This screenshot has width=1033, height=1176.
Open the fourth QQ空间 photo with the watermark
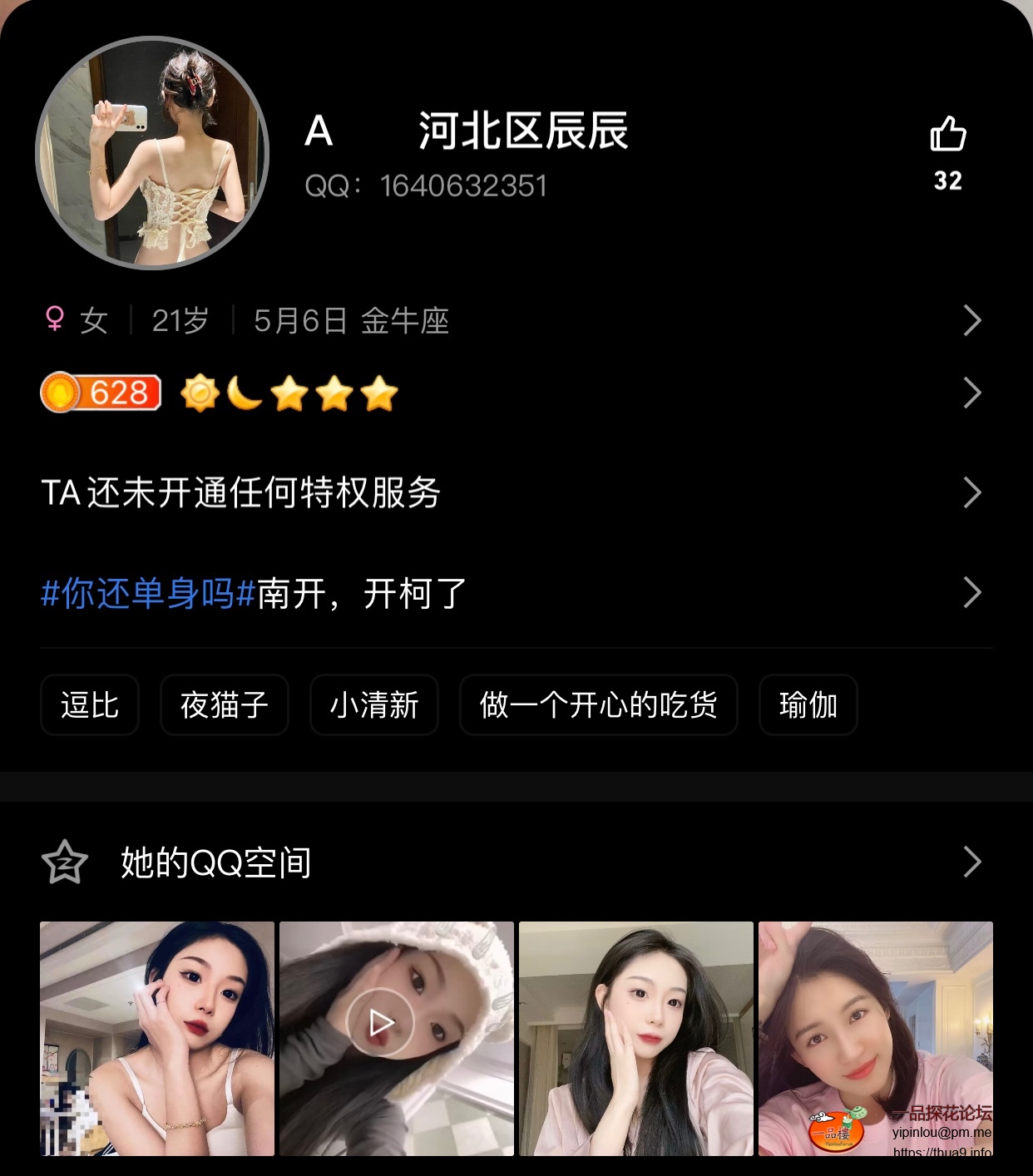coord(876,1039)
